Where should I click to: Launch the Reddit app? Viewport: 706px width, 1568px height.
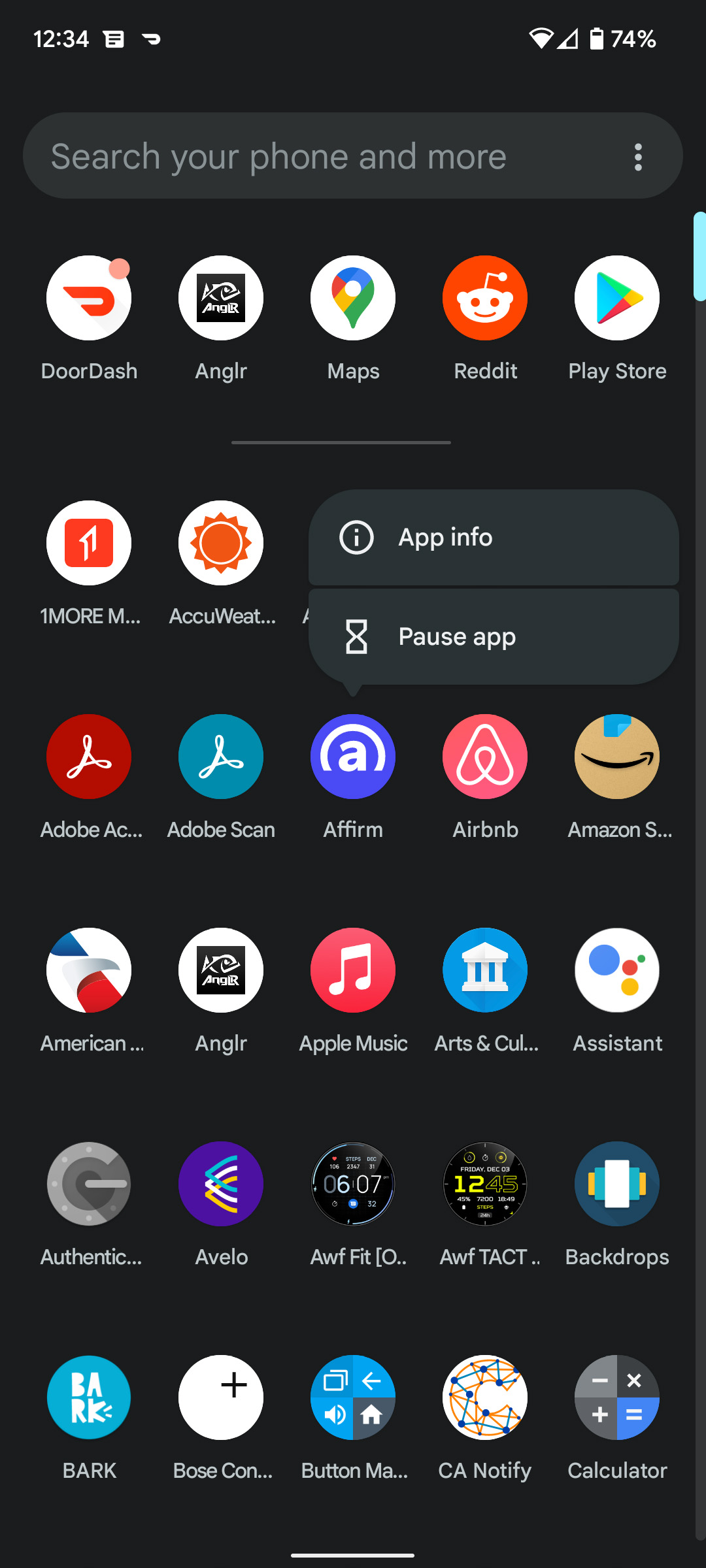coord(485,299)
